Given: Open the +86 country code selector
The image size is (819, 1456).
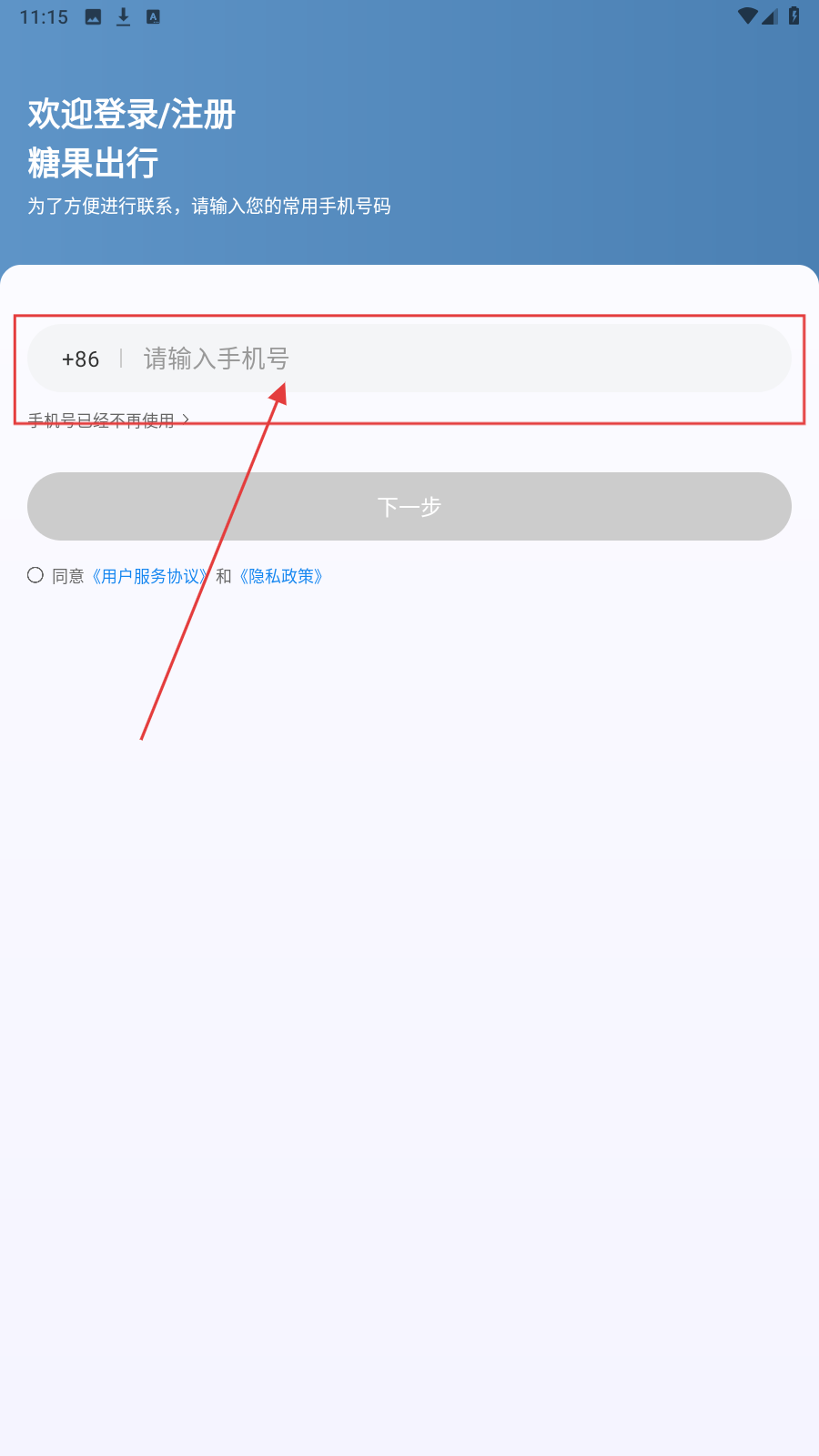Looking at the screenshot, I should coord(80,359).
